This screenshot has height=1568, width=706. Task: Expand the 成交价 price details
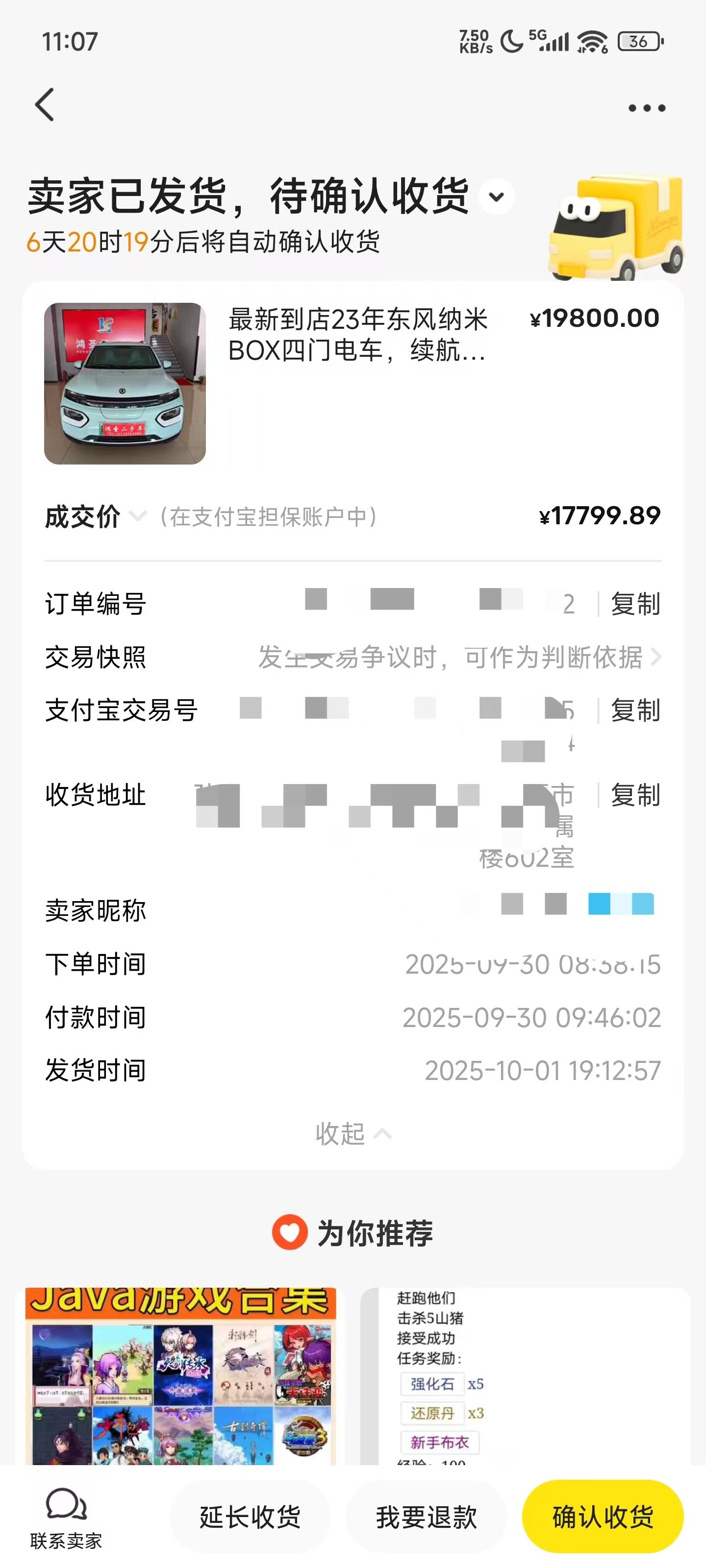pos(138,516)
